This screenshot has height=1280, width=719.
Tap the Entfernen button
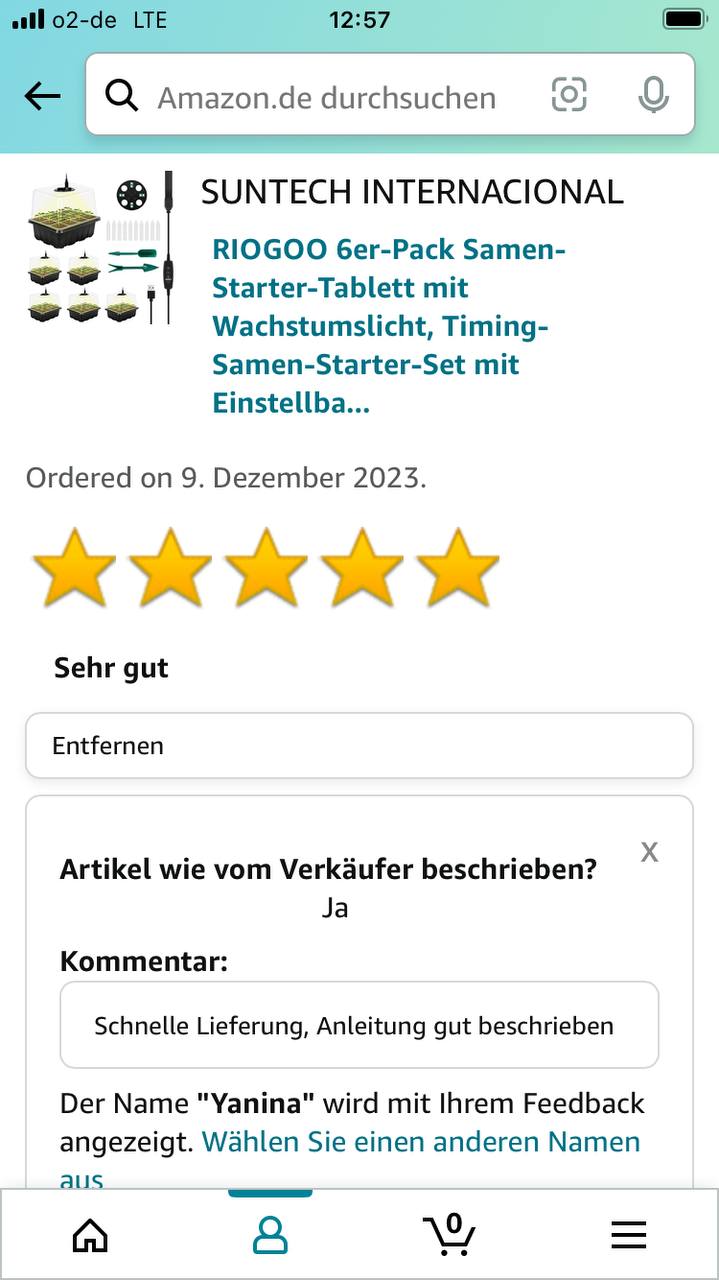tap(359, 745)
